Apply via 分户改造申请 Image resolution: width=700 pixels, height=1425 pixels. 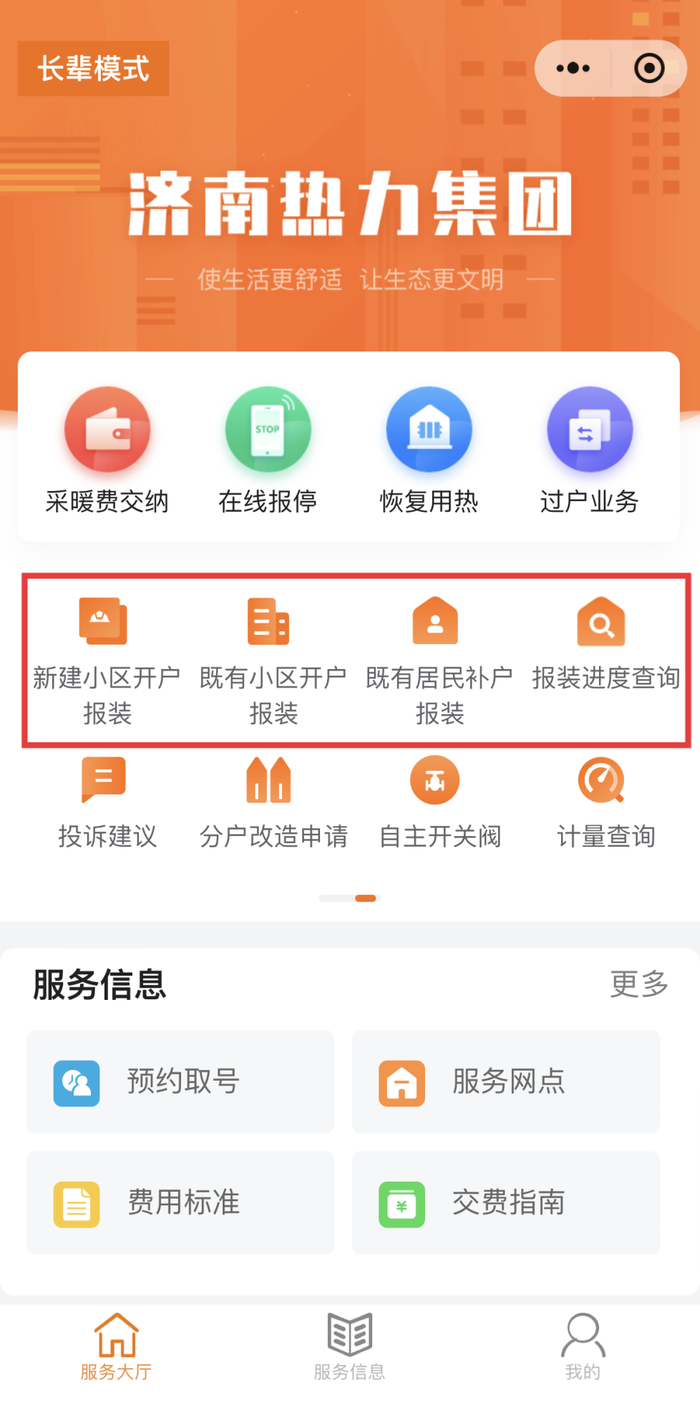(272, 803)
